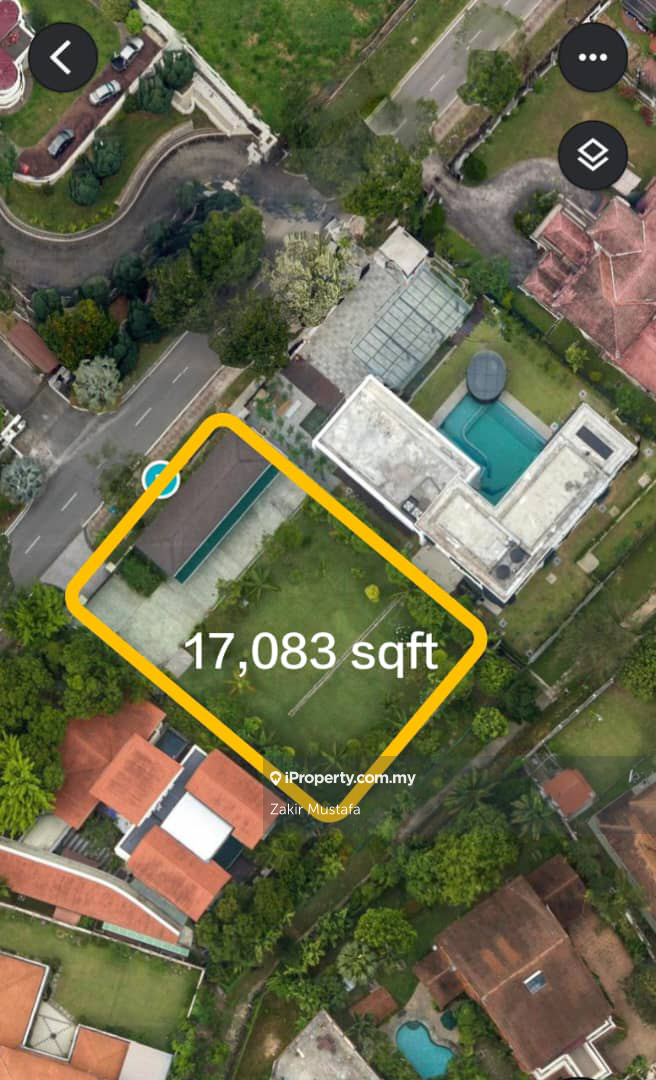
Task: Open the three-dot overflow menu
Action: [592, 57]
